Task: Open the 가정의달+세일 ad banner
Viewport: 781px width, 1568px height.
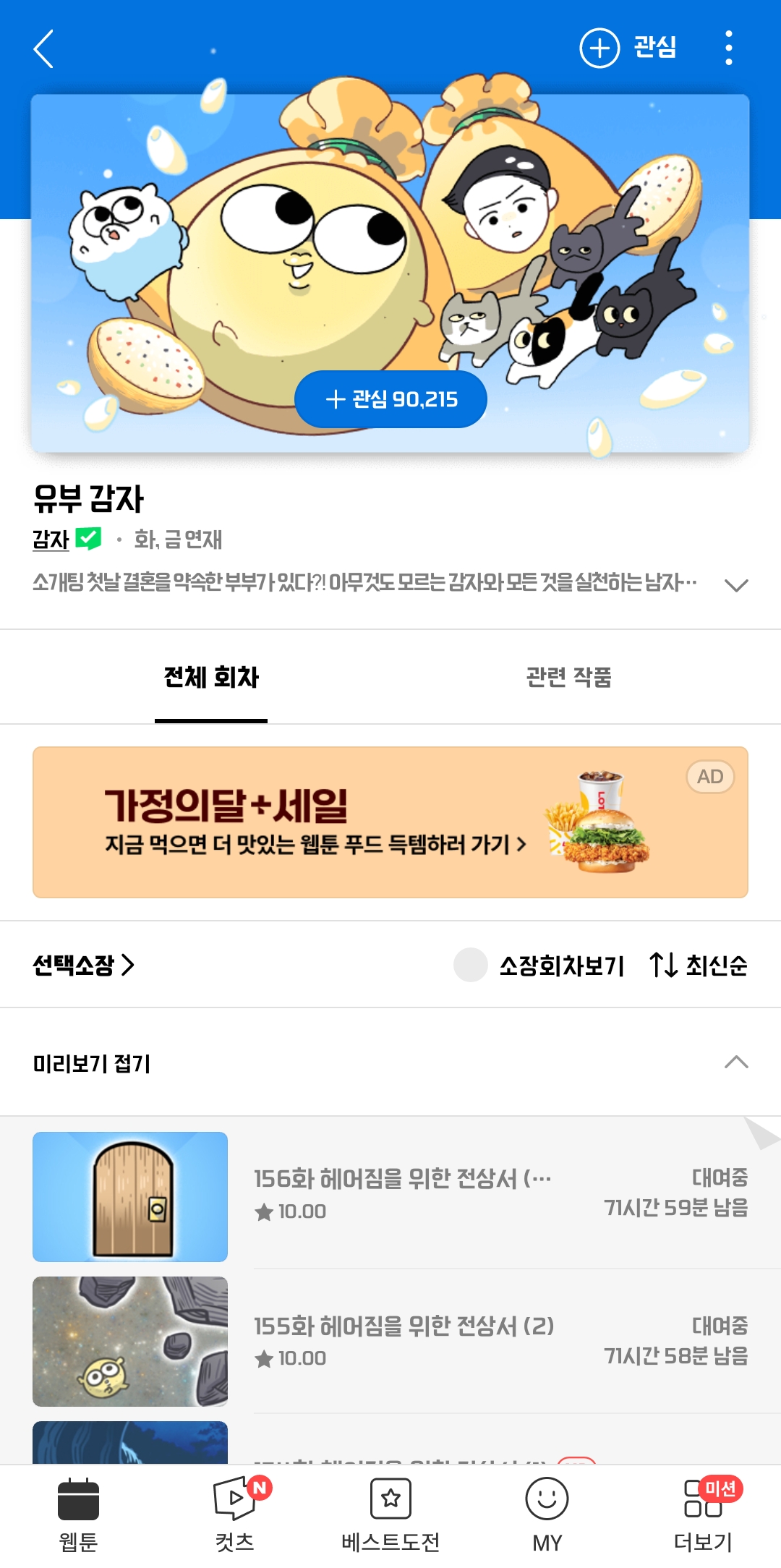Action: pyautogui.click(x=390, y=822)
